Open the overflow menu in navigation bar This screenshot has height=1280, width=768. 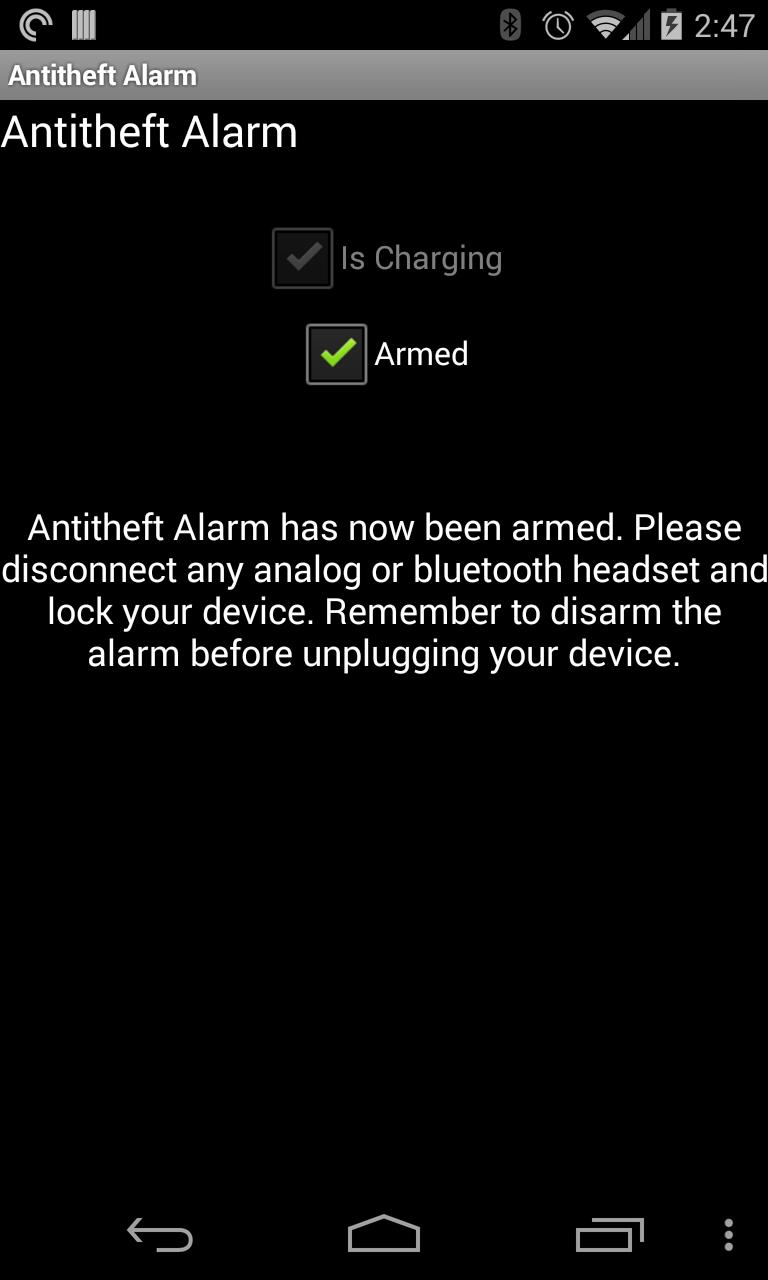tap(728, 1235)
